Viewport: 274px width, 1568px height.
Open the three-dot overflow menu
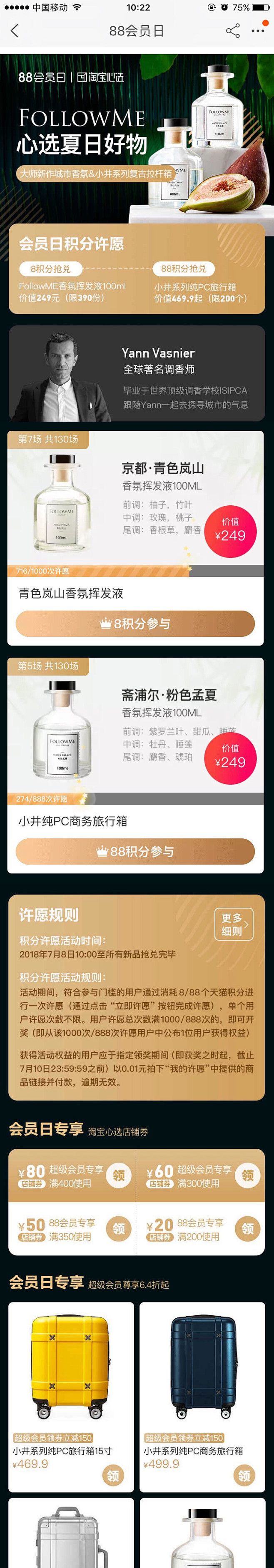tap(258, 31)
